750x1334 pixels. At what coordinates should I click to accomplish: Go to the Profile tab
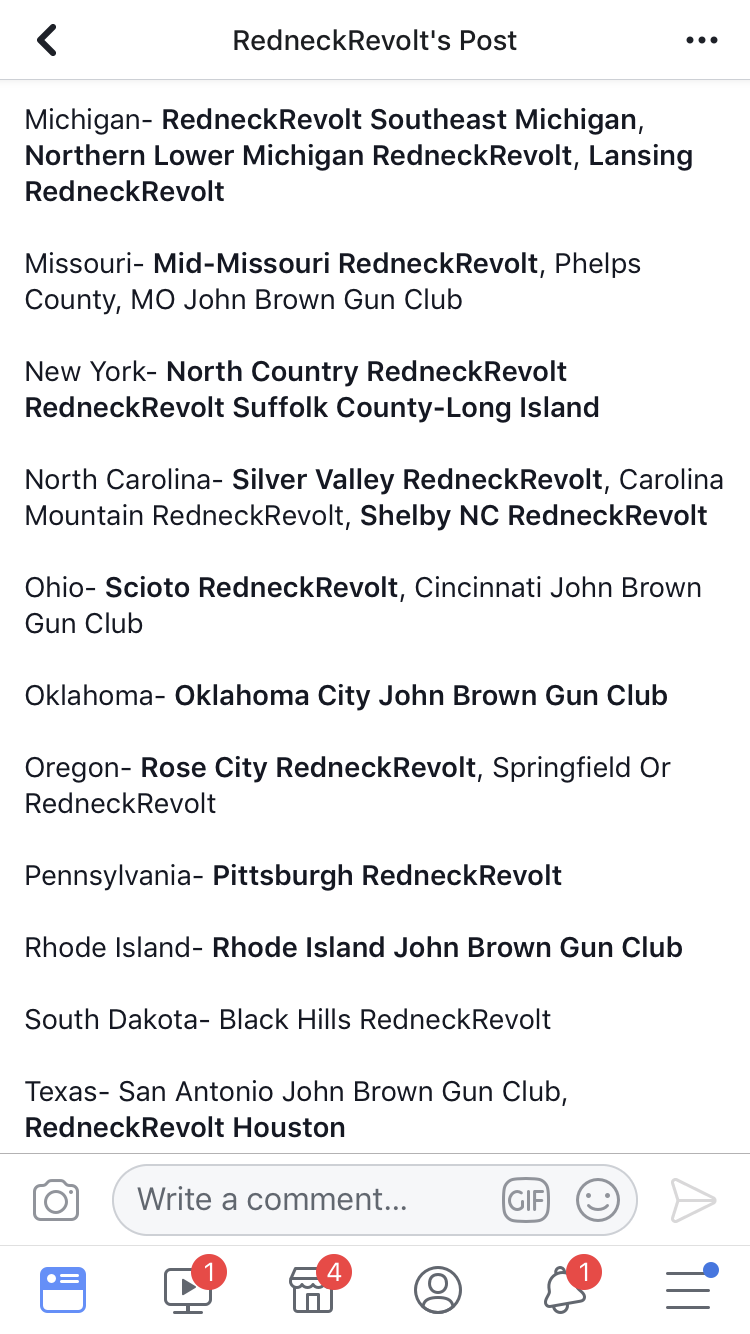point(438,1290)
